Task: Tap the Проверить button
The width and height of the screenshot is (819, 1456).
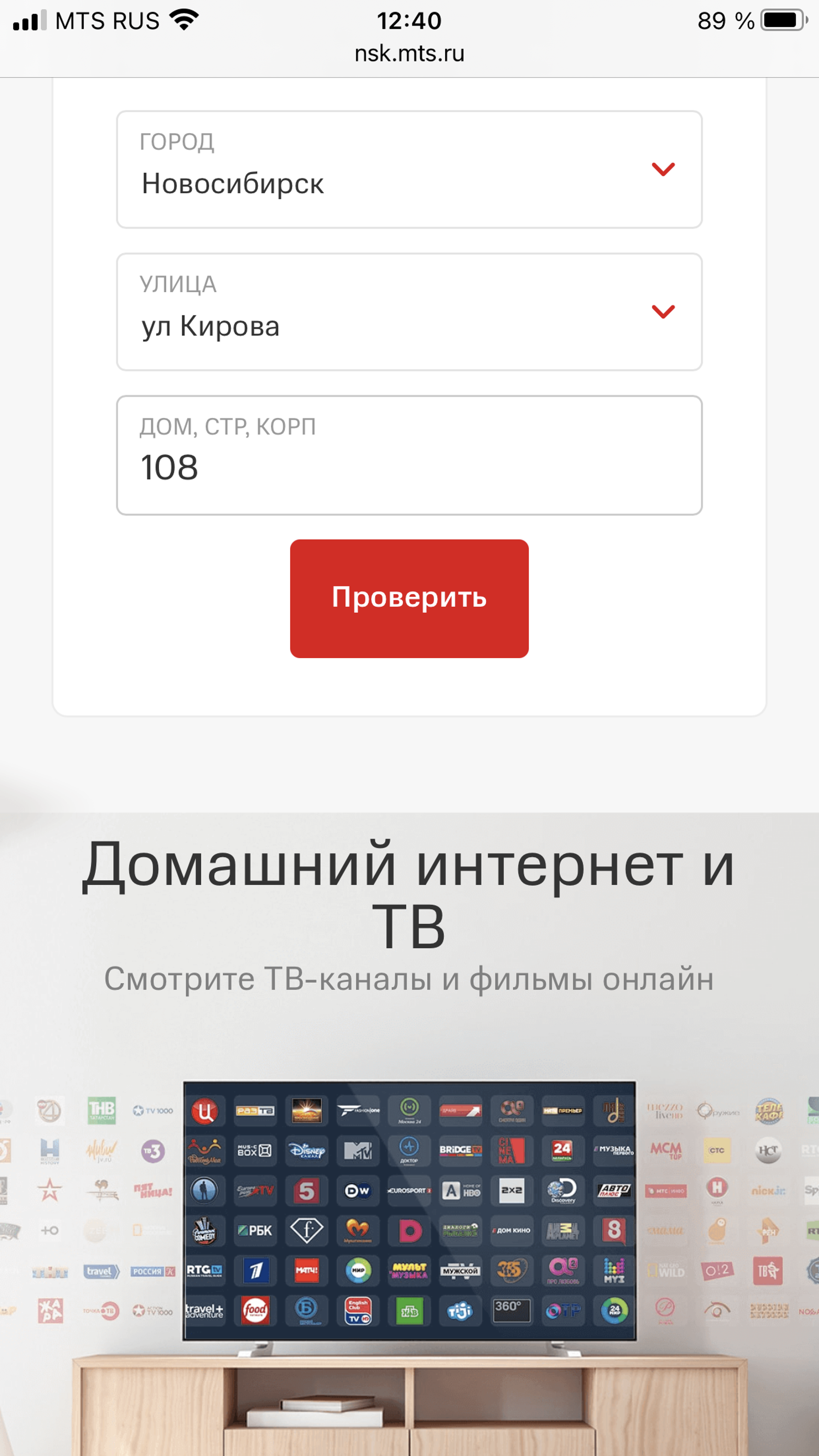Action: point(409,598)
